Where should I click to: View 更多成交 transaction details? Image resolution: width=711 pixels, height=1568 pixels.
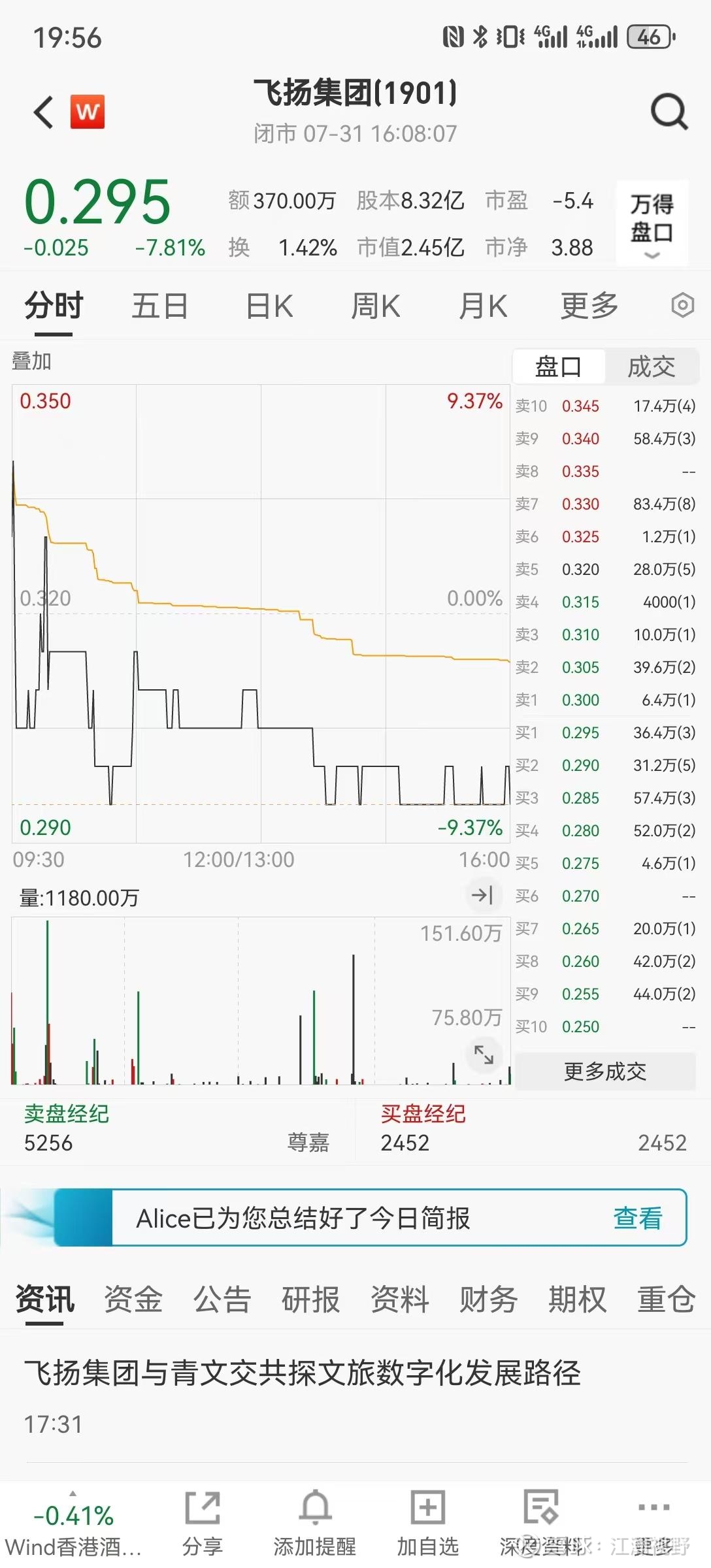605,1071
